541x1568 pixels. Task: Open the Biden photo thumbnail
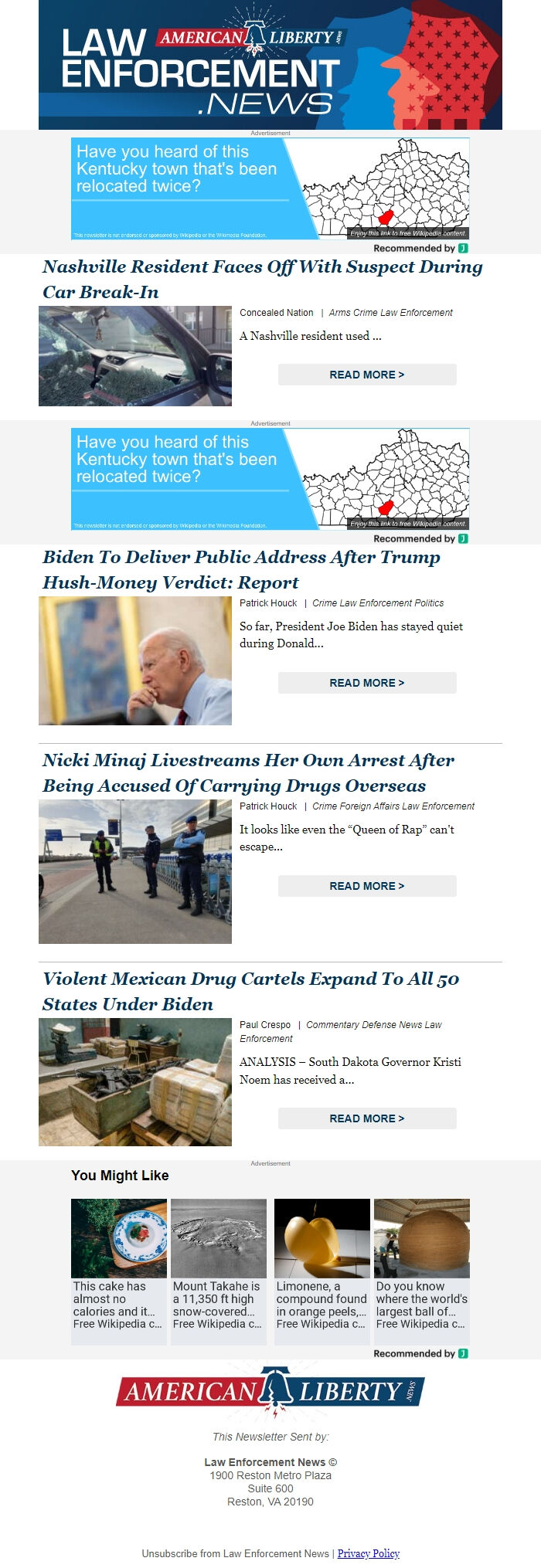click(x=135, y=660)
